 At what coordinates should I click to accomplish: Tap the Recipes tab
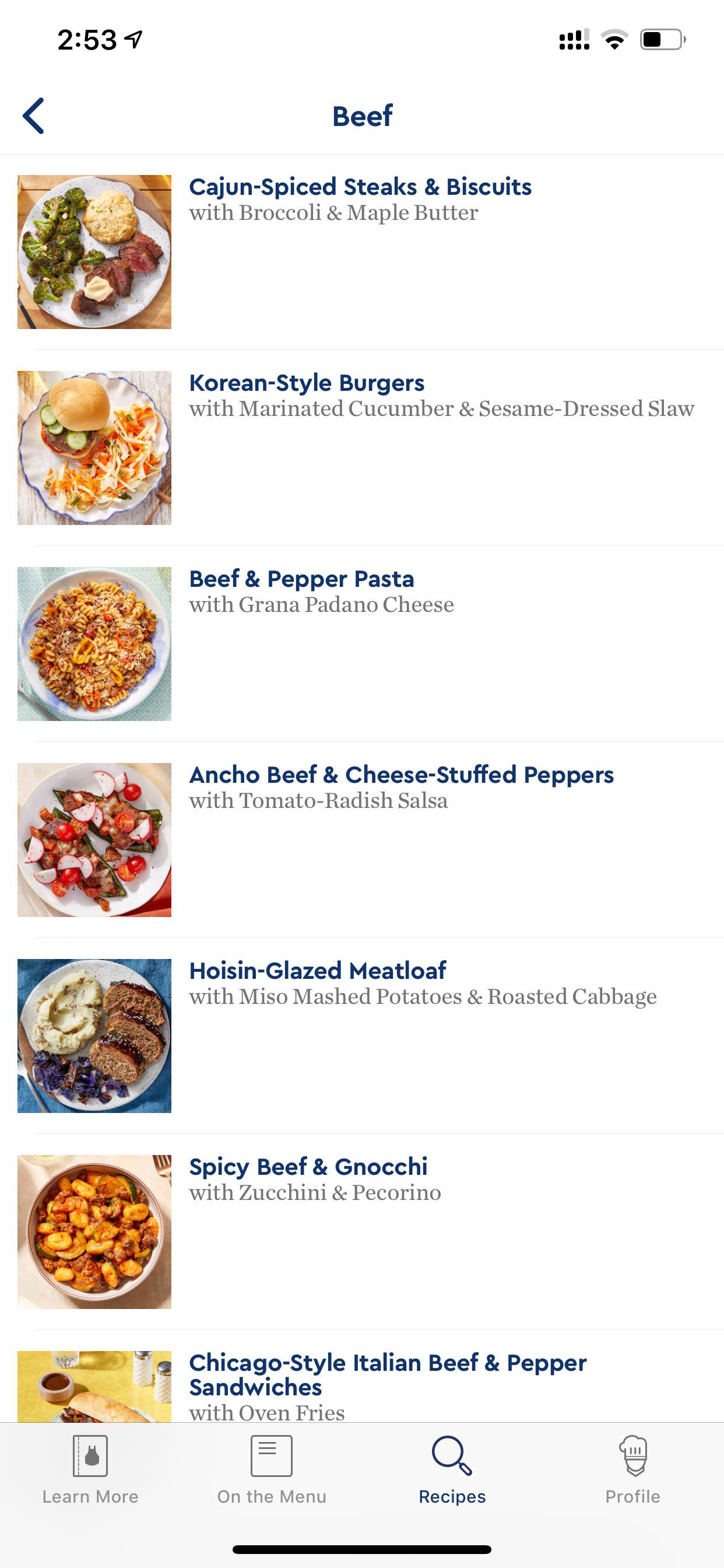pyautogui.click(x=452, y=1469)
